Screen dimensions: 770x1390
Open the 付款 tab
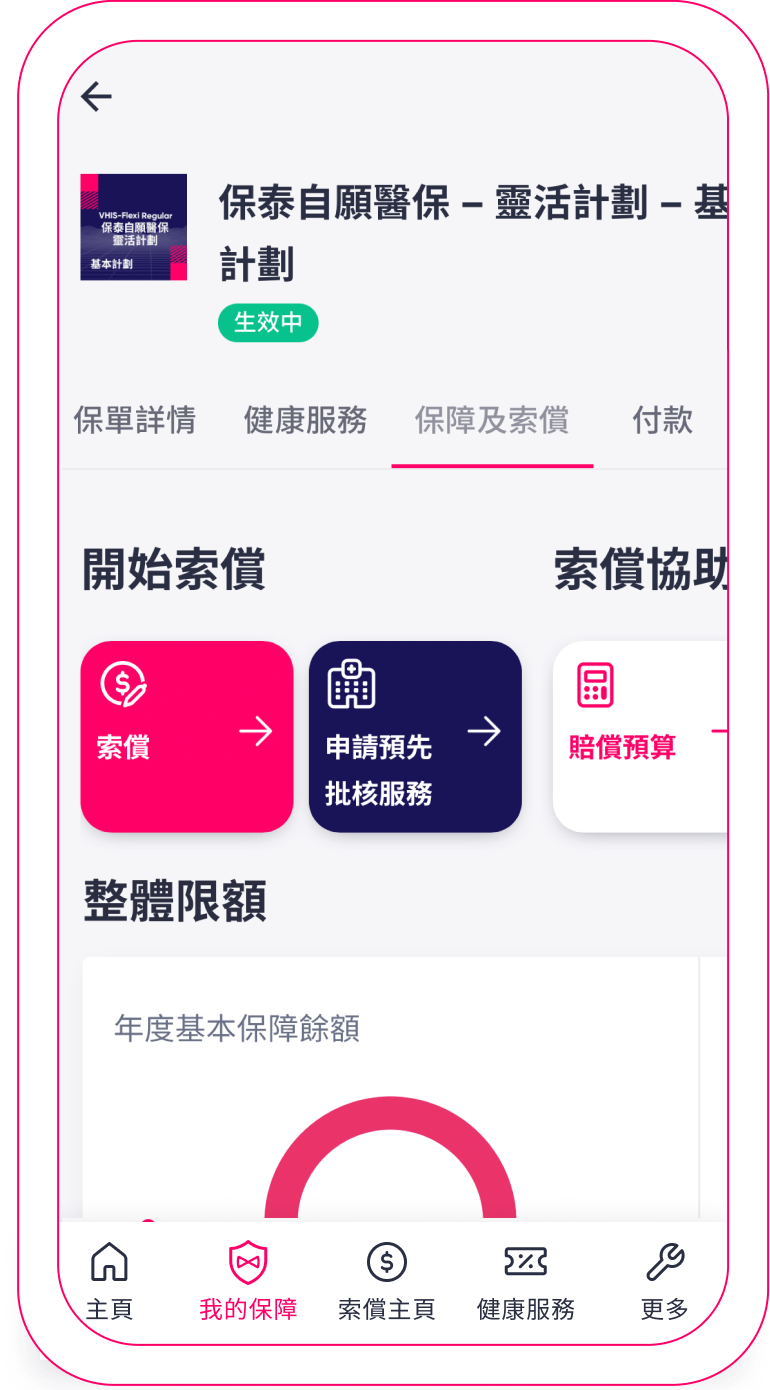pyautogui.click(x=662, y=420)
